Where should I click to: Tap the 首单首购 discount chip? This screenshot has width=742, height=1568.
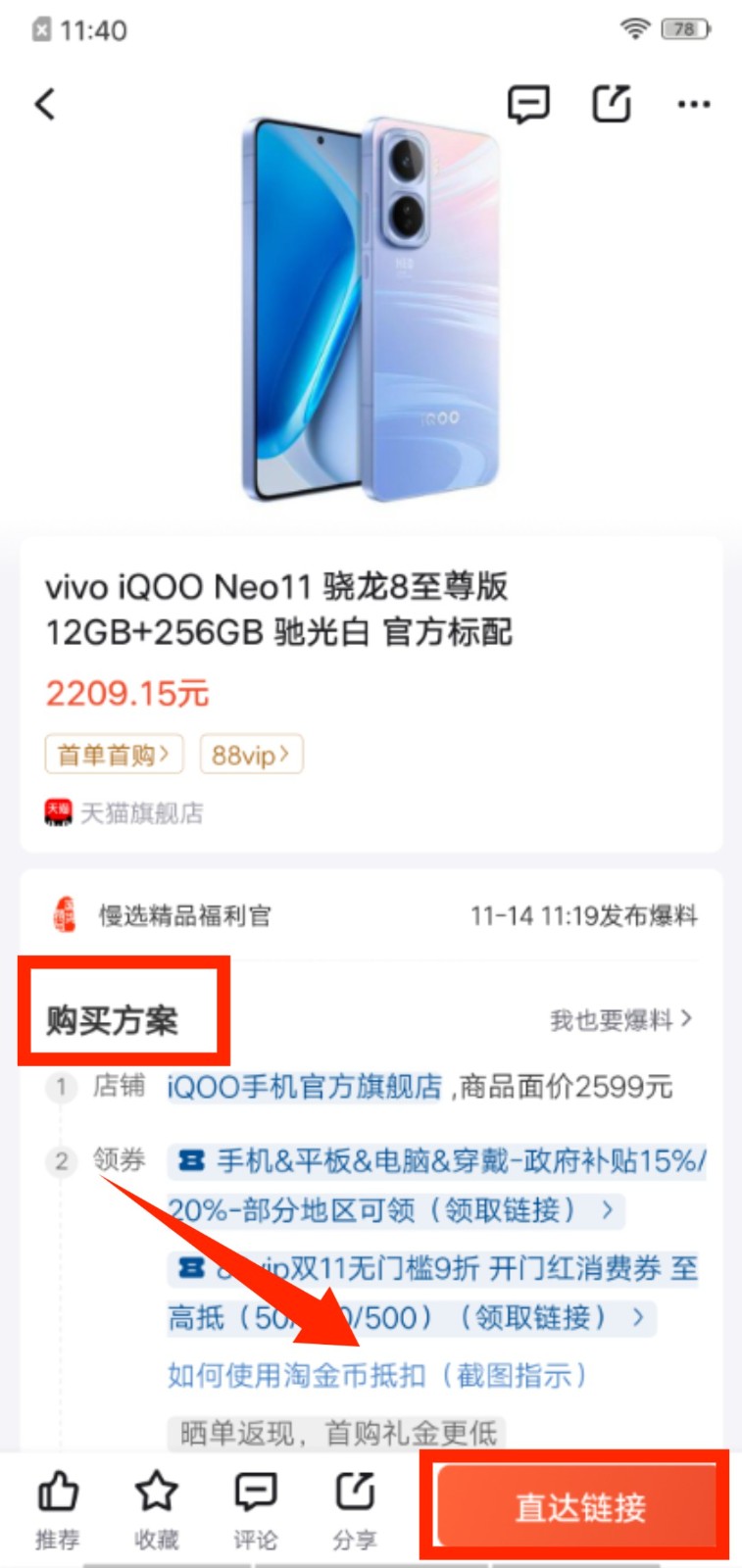click(114, 755)
